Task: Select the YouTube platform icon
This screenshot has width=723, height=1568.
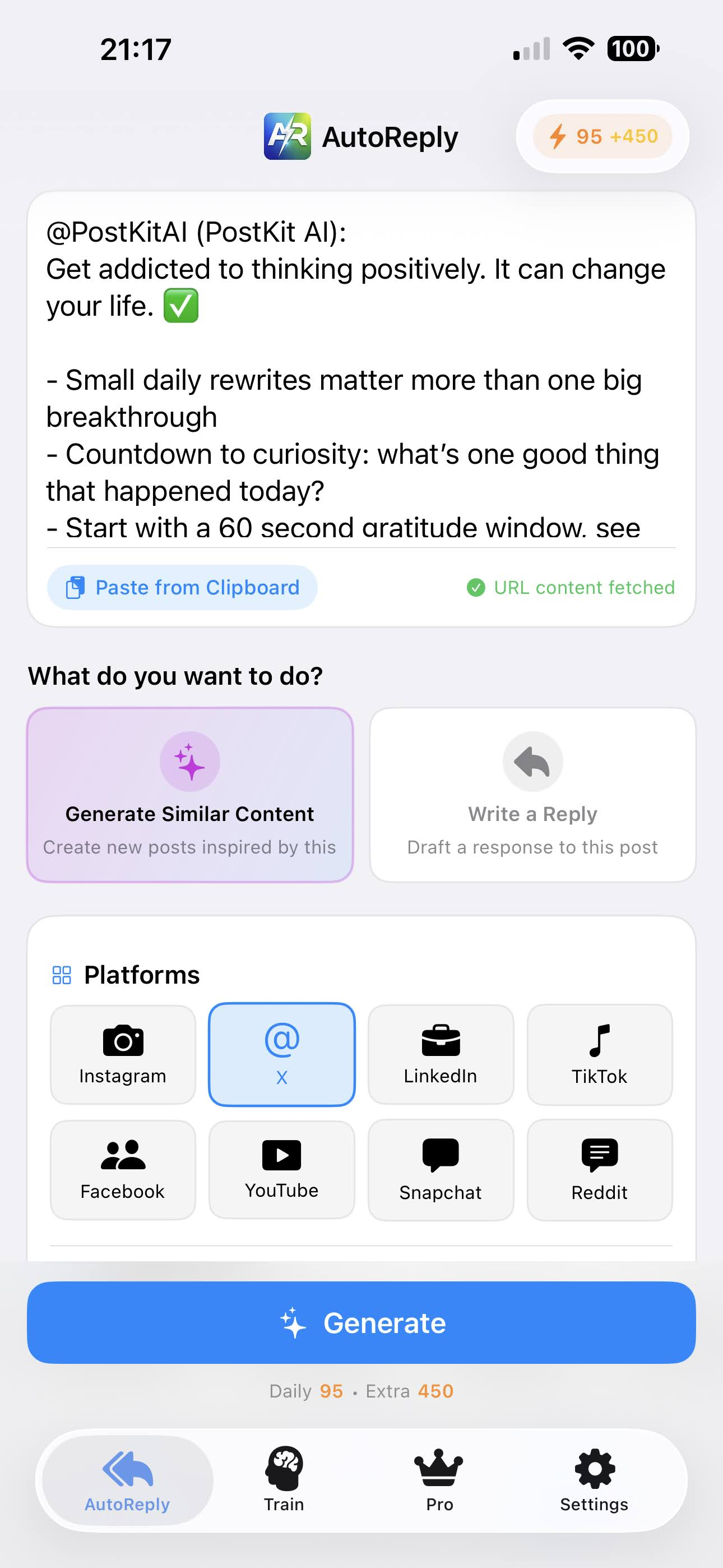Action: pyautogui.click(x=282, y=1169)
